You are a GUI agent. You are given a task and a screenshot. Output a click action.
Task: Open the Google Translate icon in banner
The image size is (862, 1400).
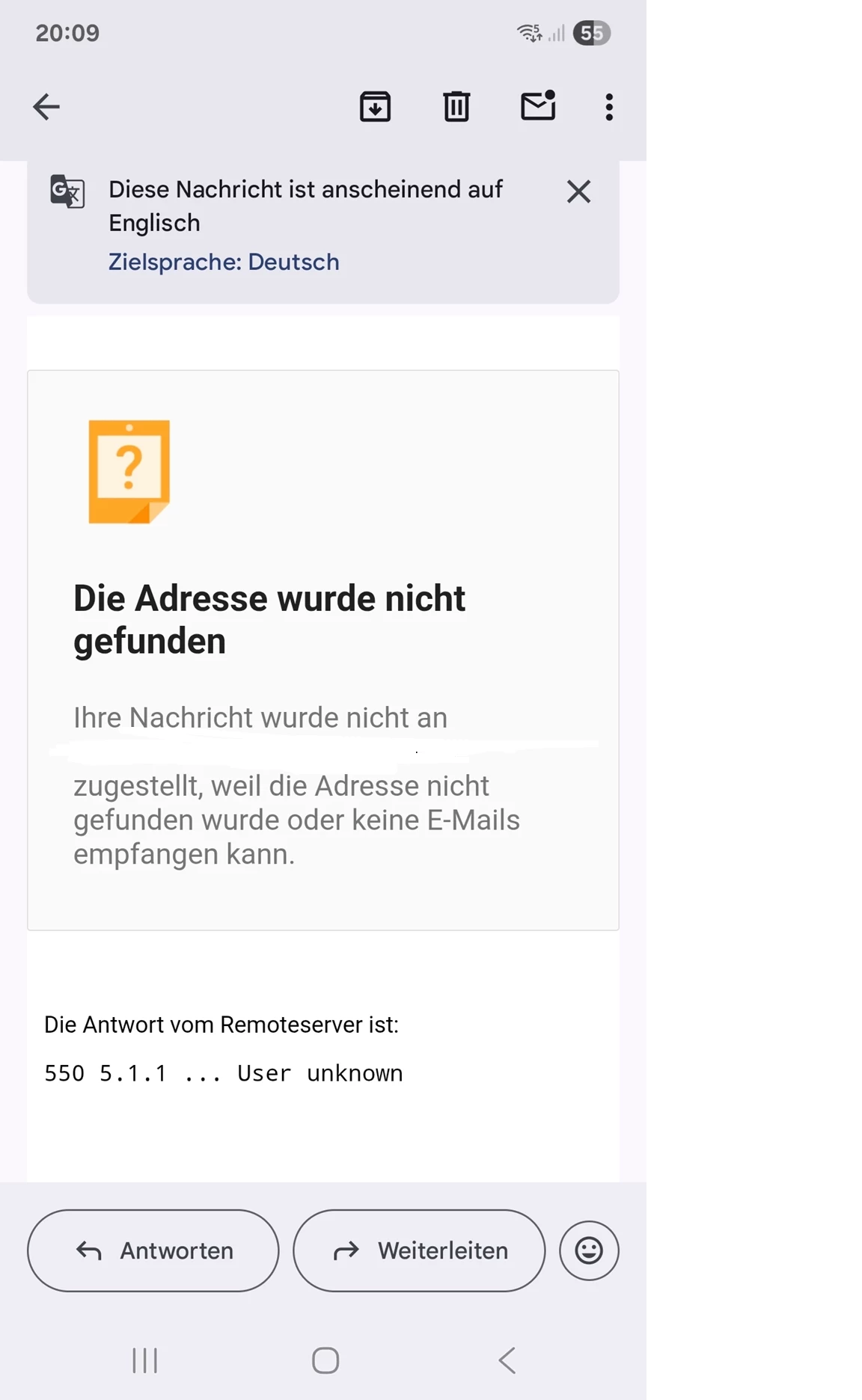coord(67,191)
